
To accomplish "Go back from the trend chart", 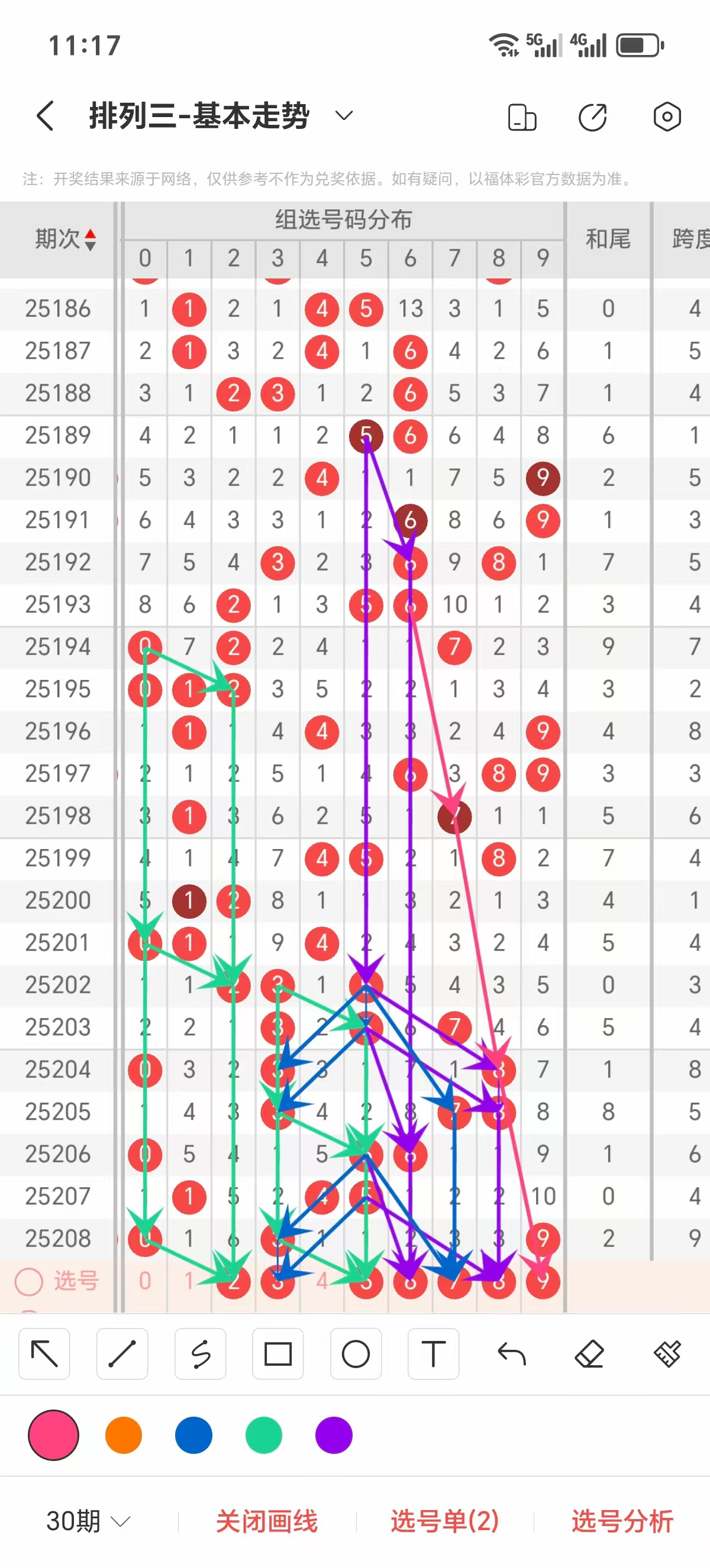I will click(x=46, y=116).
